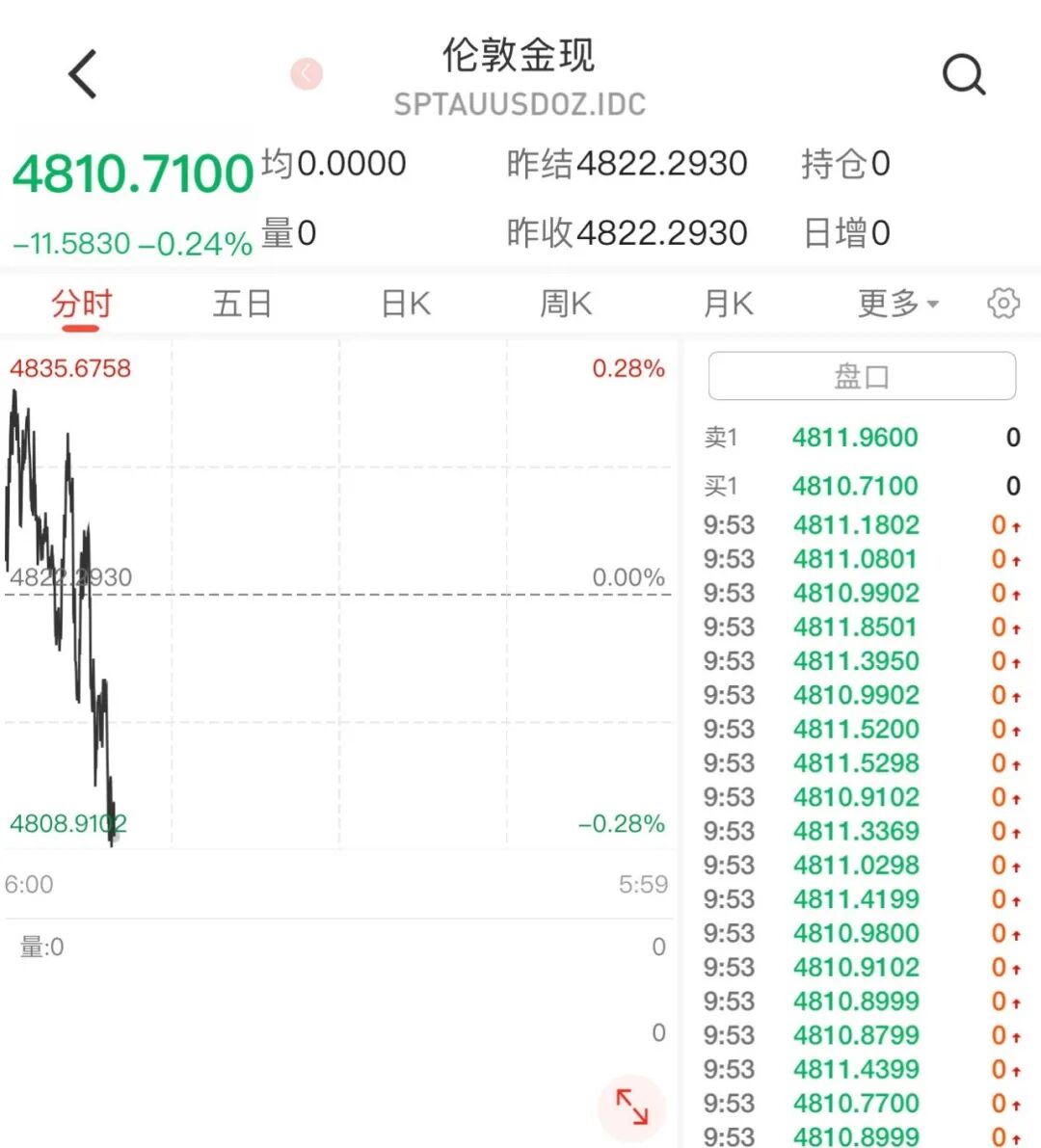This screenshot has height=1148, width=1041.
Task: Open chart settings gear
Action: 1003,304
